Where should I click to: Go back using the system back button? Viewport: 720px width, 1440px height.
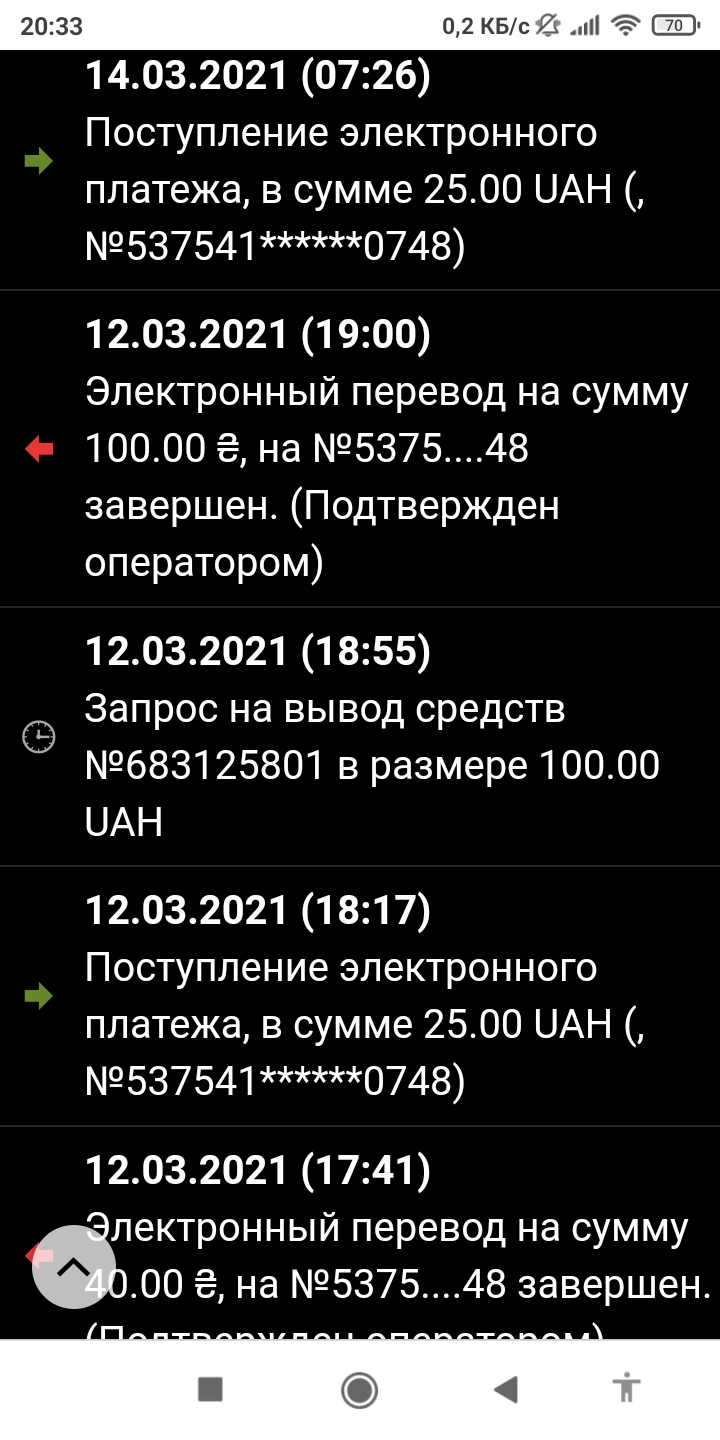506,1389
